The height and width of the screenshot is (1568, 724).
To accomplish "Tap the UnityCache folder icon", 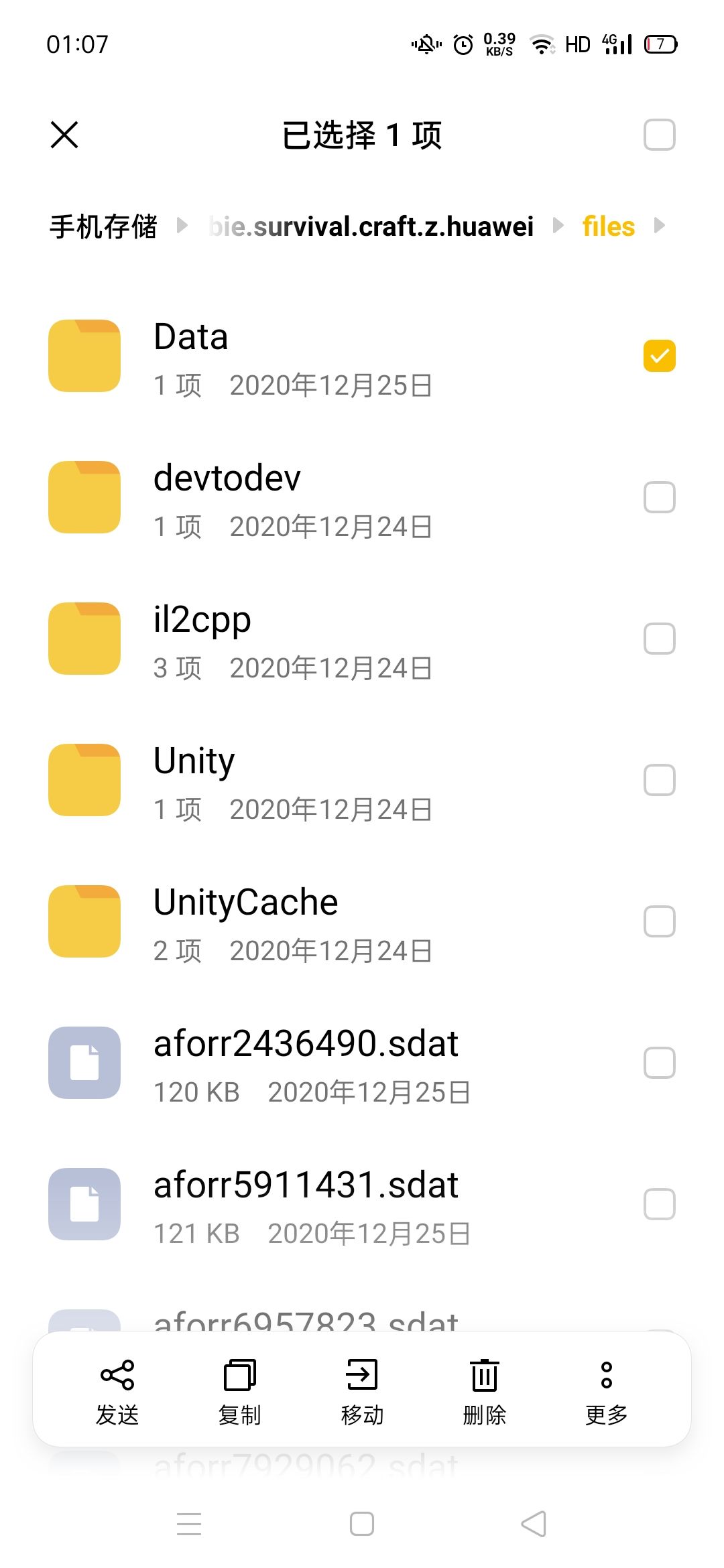I will (83, 921).
